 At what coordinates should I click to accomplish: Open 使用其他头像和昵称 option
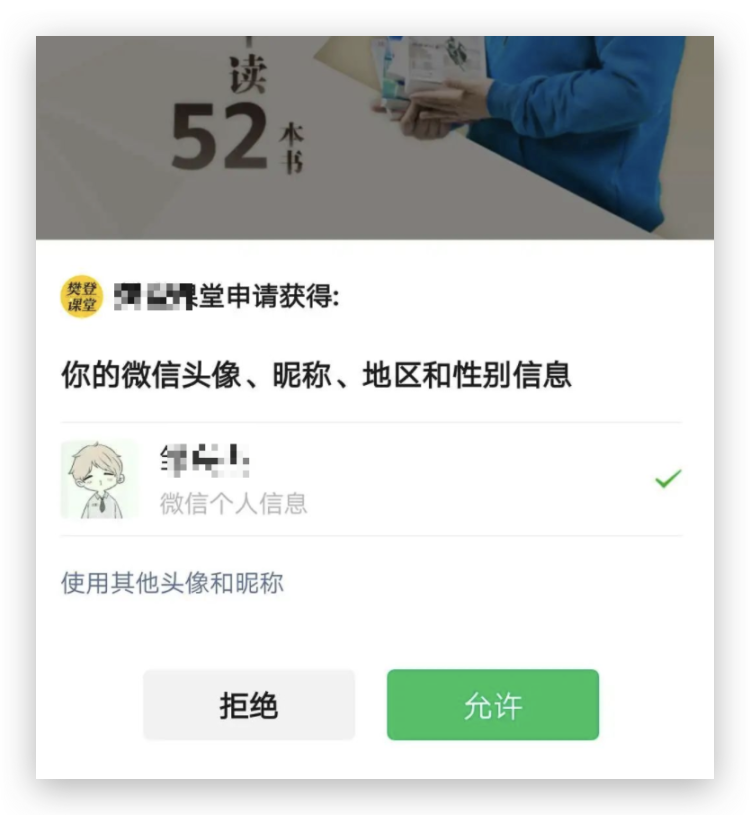pos(172,583)
